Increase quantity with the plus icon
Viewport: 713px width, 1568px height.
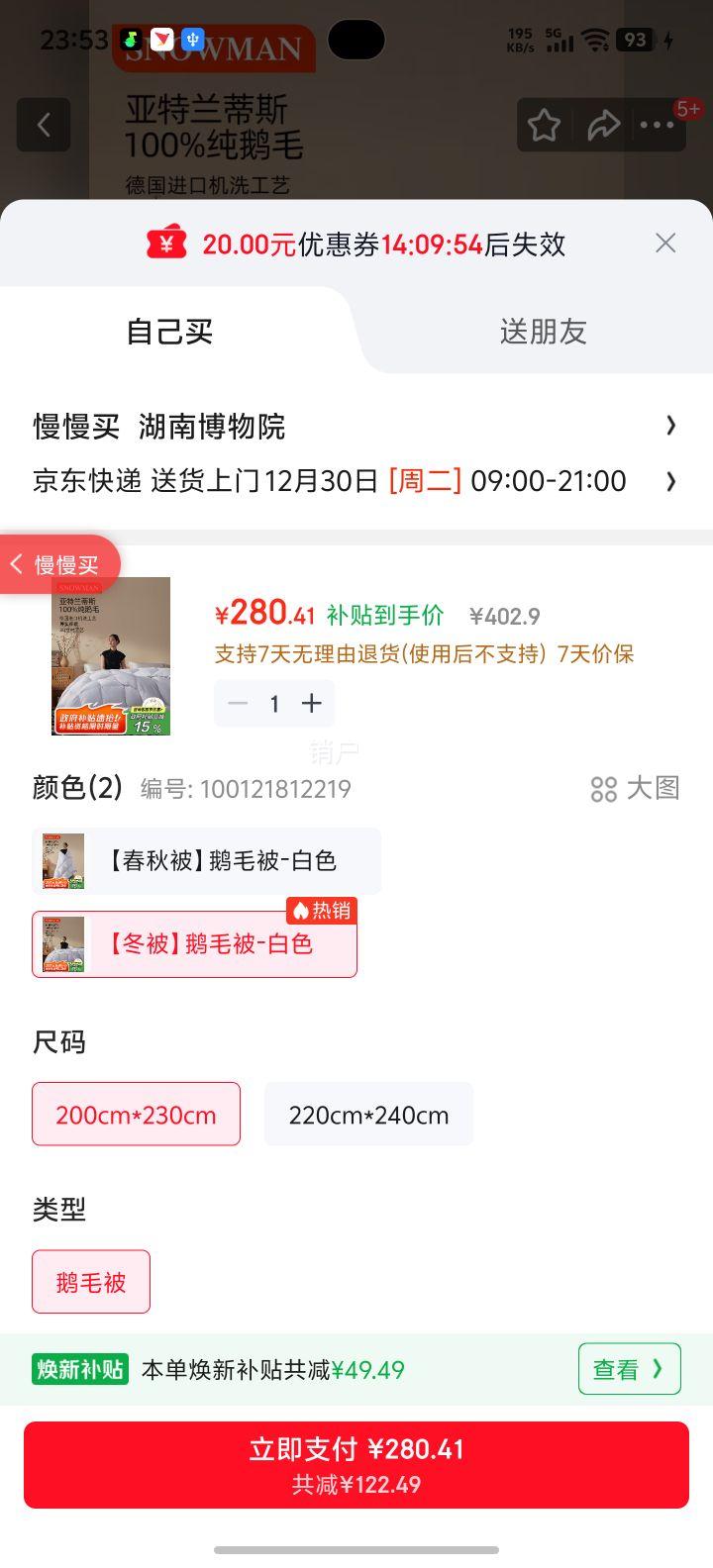312,703
